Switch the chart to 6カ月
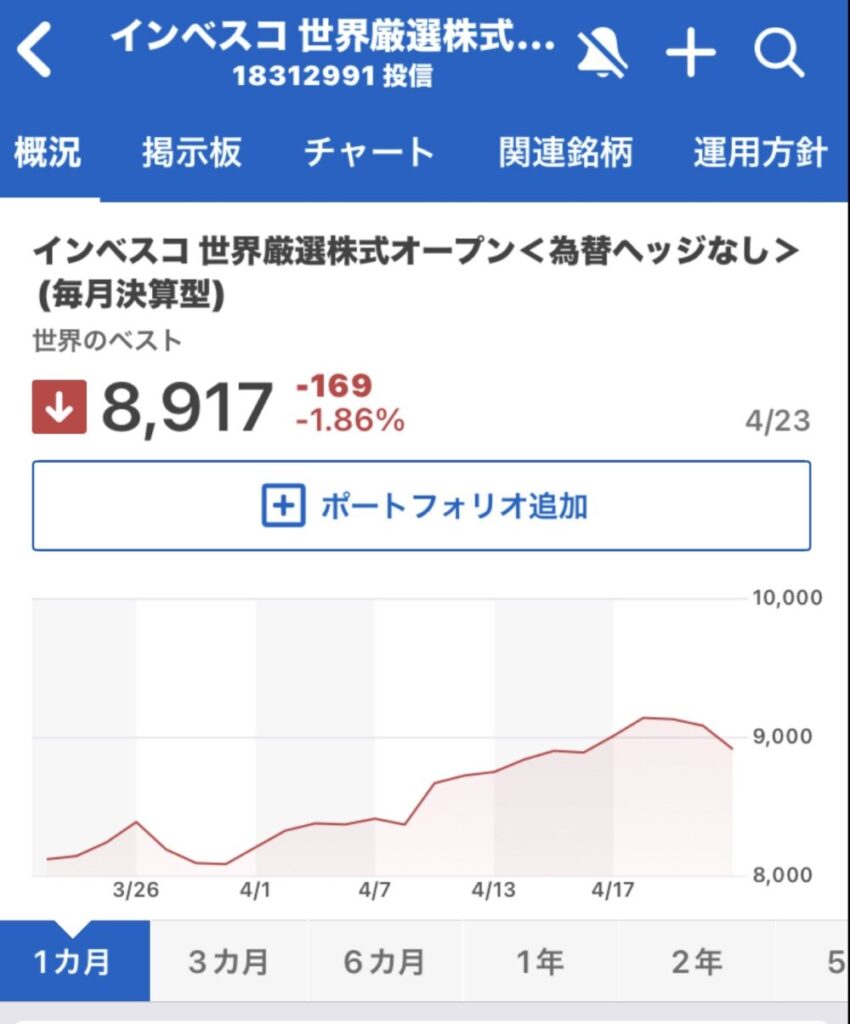The image size is (850, 1024). click(x=385, y=962)
